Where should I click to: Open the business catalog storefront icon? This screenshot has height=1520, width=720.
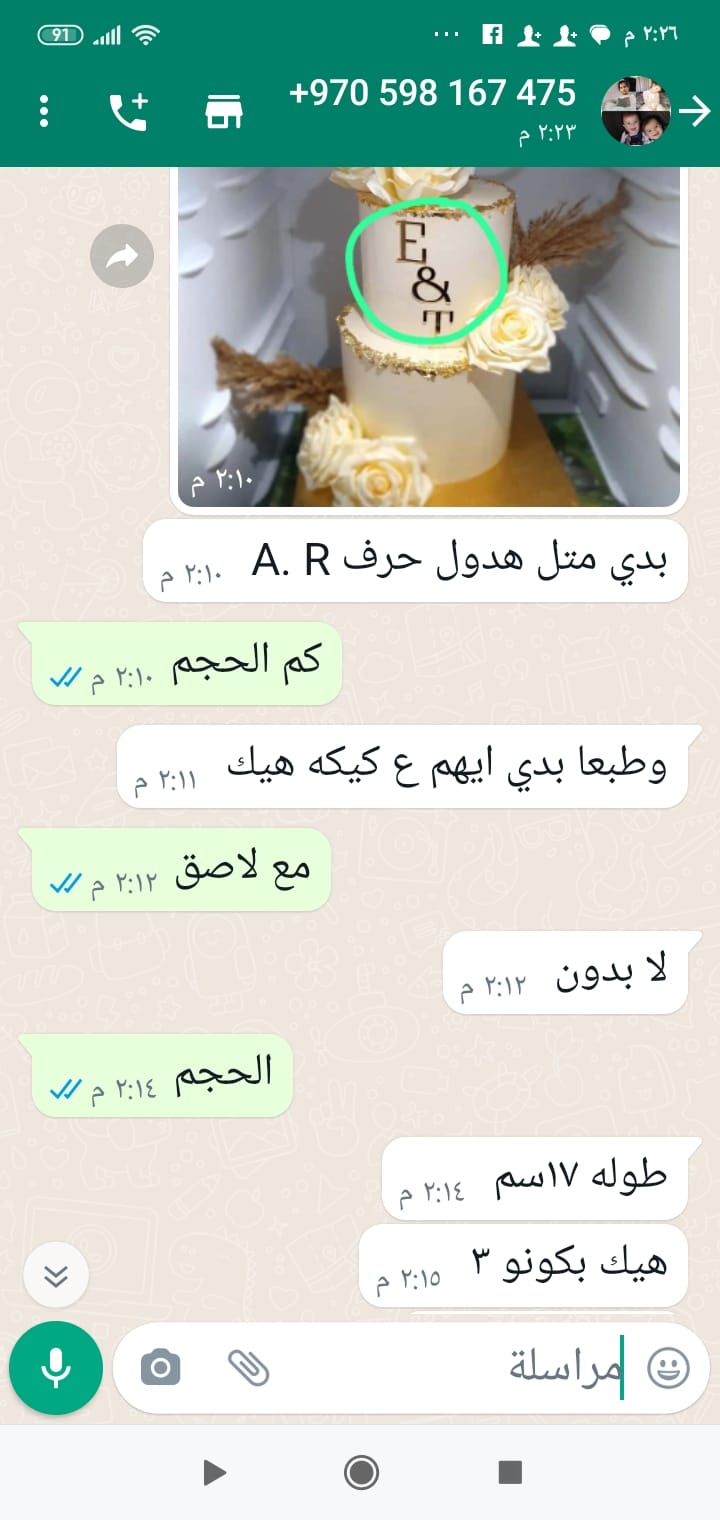pyautogui.click(x=224, y=111)
